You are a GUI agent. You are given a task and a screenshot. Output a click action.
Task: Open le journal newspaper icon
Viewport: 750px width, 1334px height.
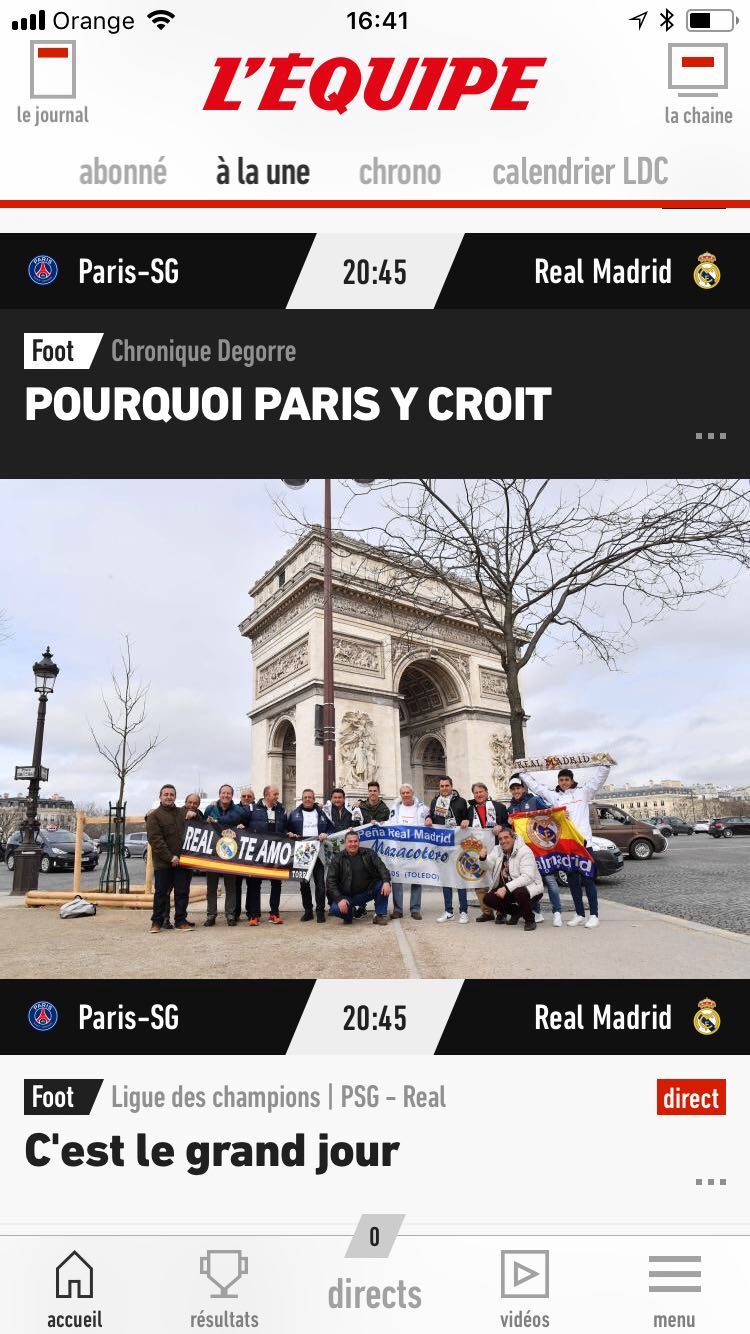tap(52, 82)
